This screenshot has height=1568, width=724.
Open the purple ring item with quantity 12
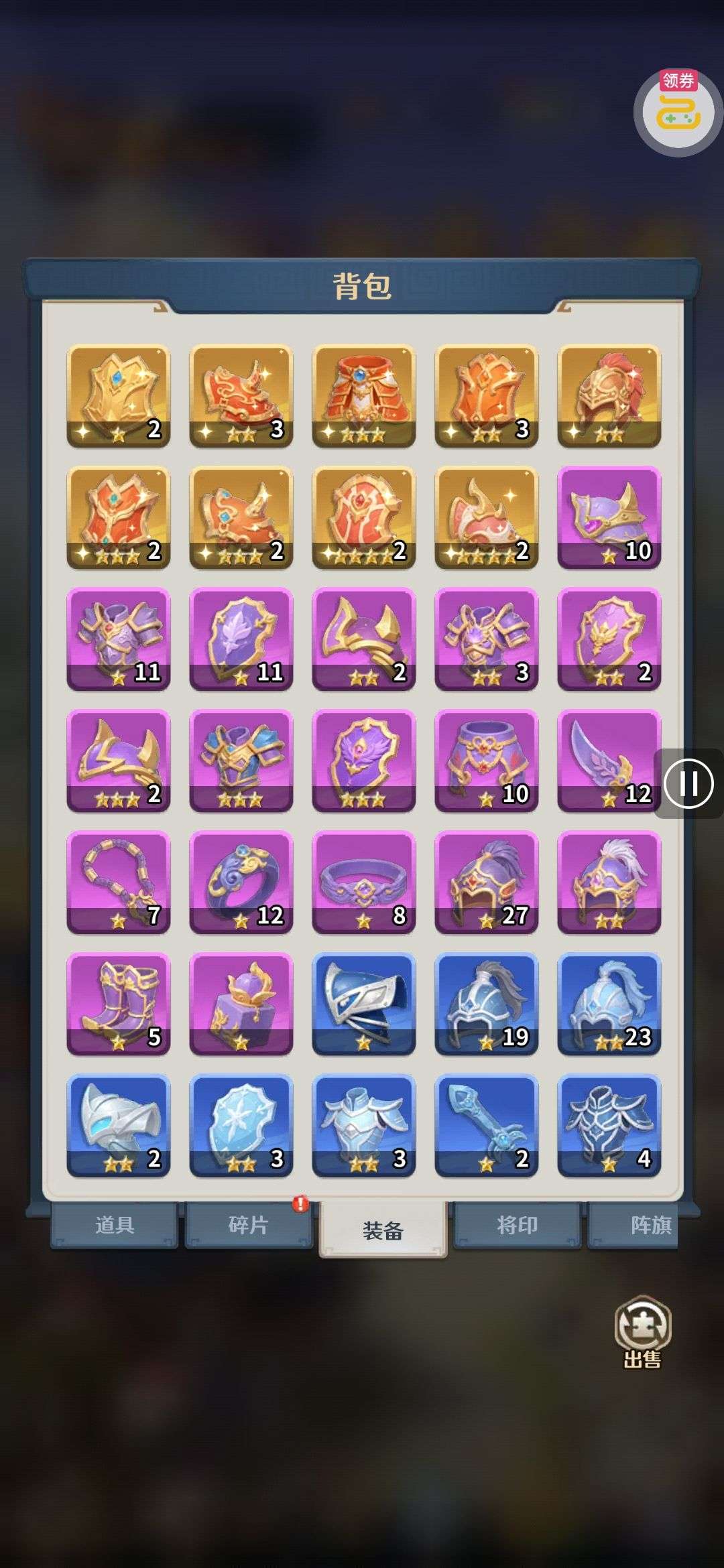point(241,882)
